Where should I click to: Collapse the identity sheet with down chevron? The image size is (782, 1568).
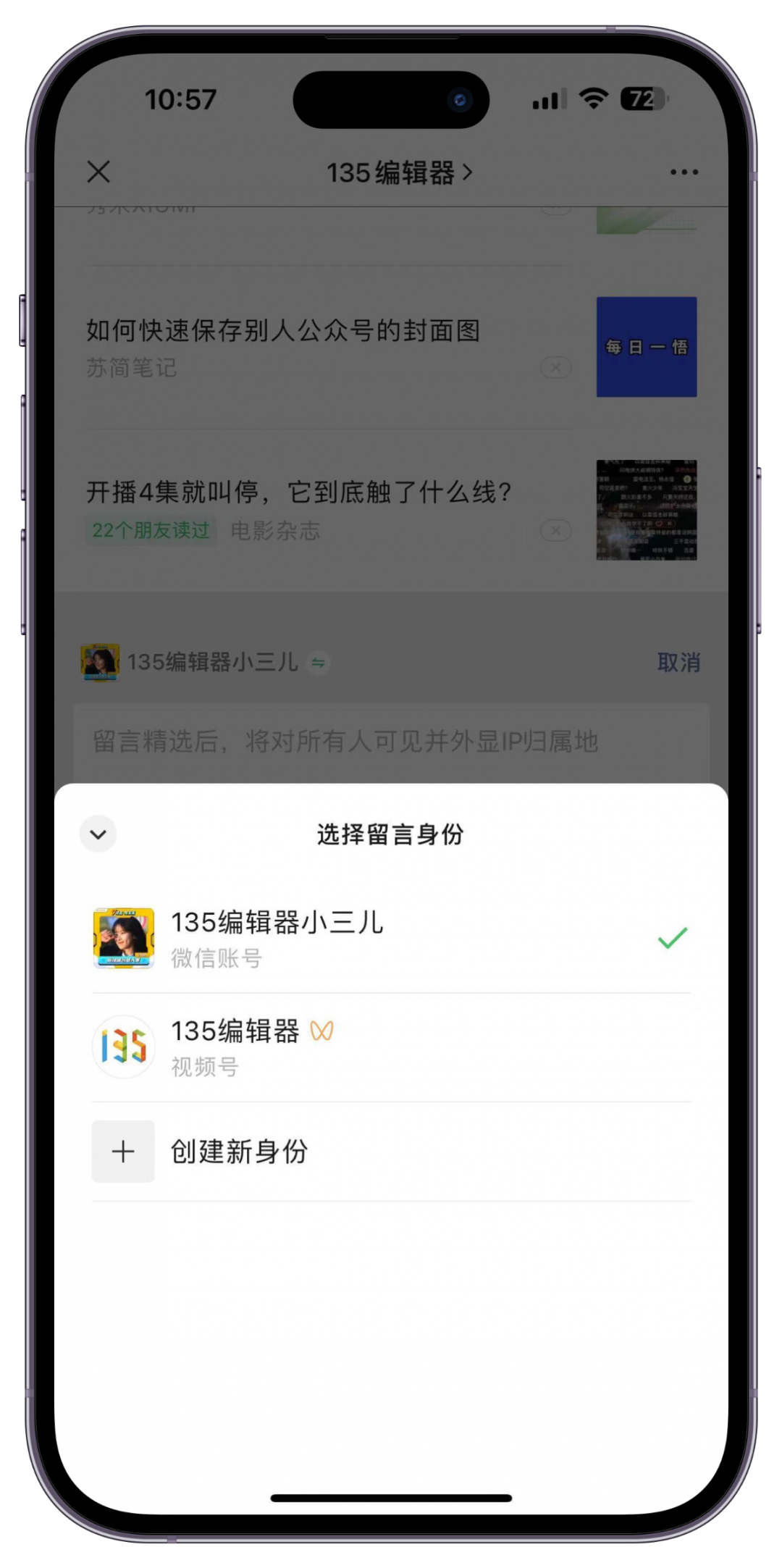pyautogui.click(x=98, y=834)
